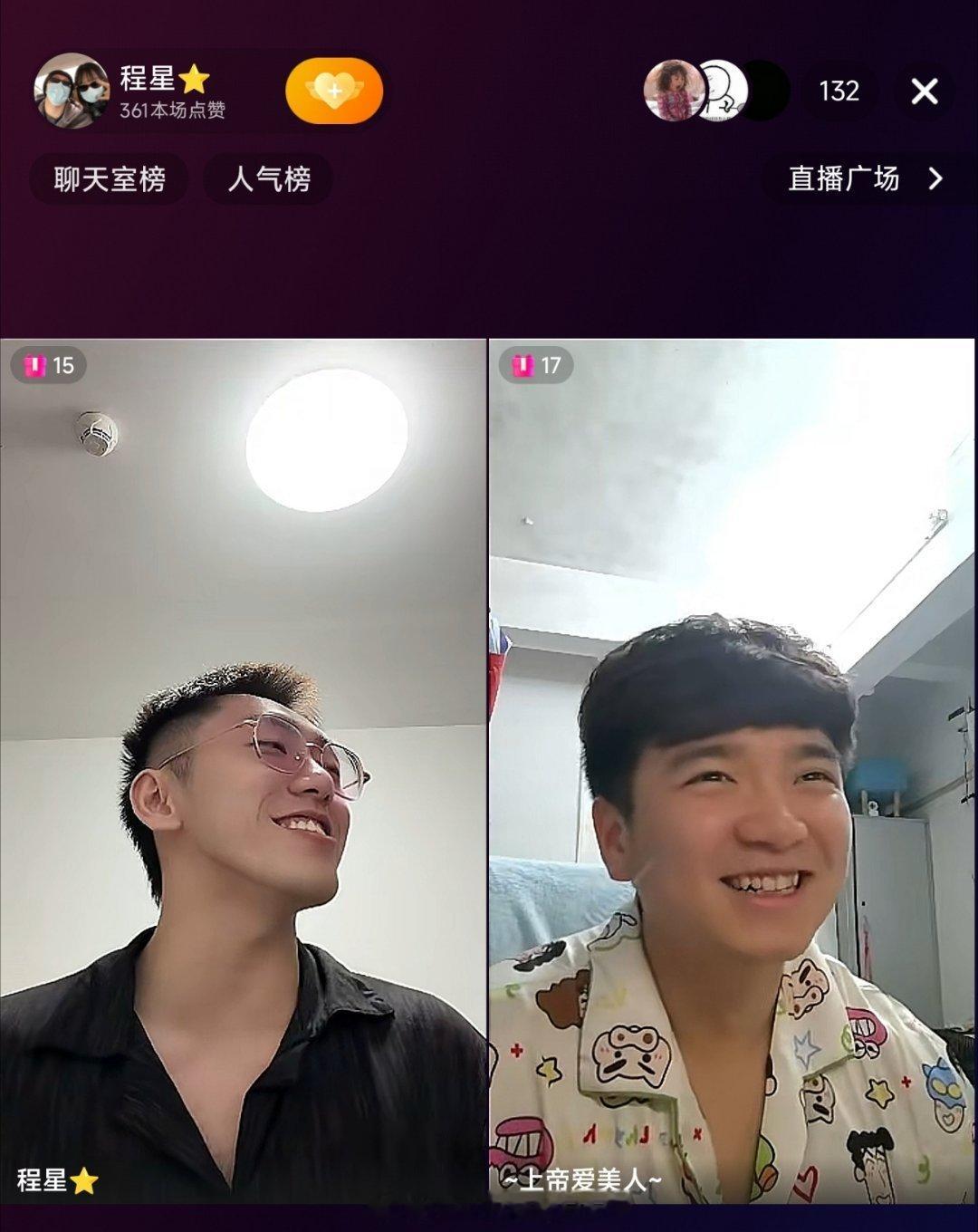Exit via the X close icon

point(926,91)
